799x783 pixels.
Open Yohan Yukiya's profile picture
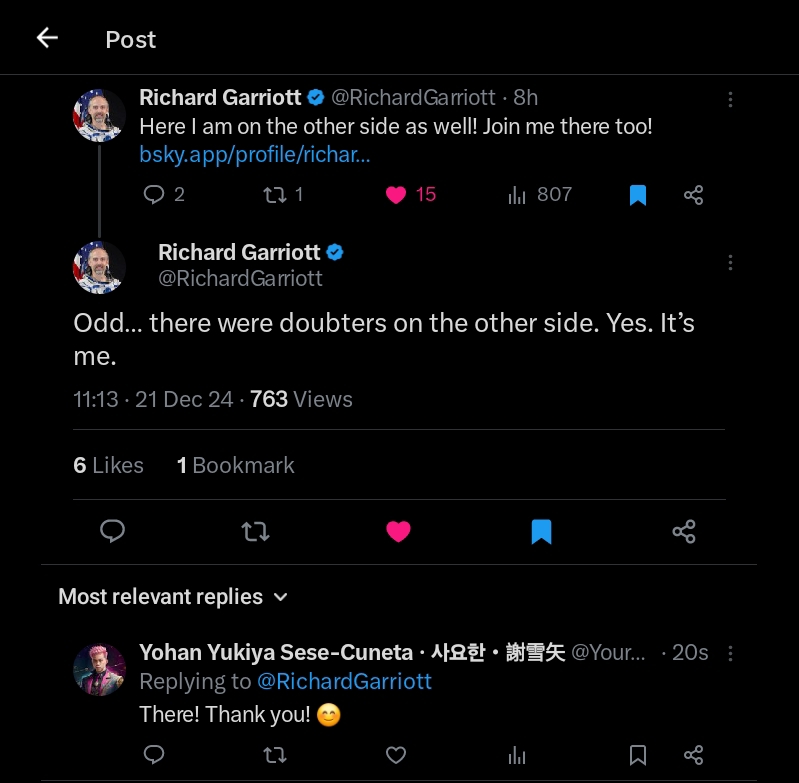99,669
